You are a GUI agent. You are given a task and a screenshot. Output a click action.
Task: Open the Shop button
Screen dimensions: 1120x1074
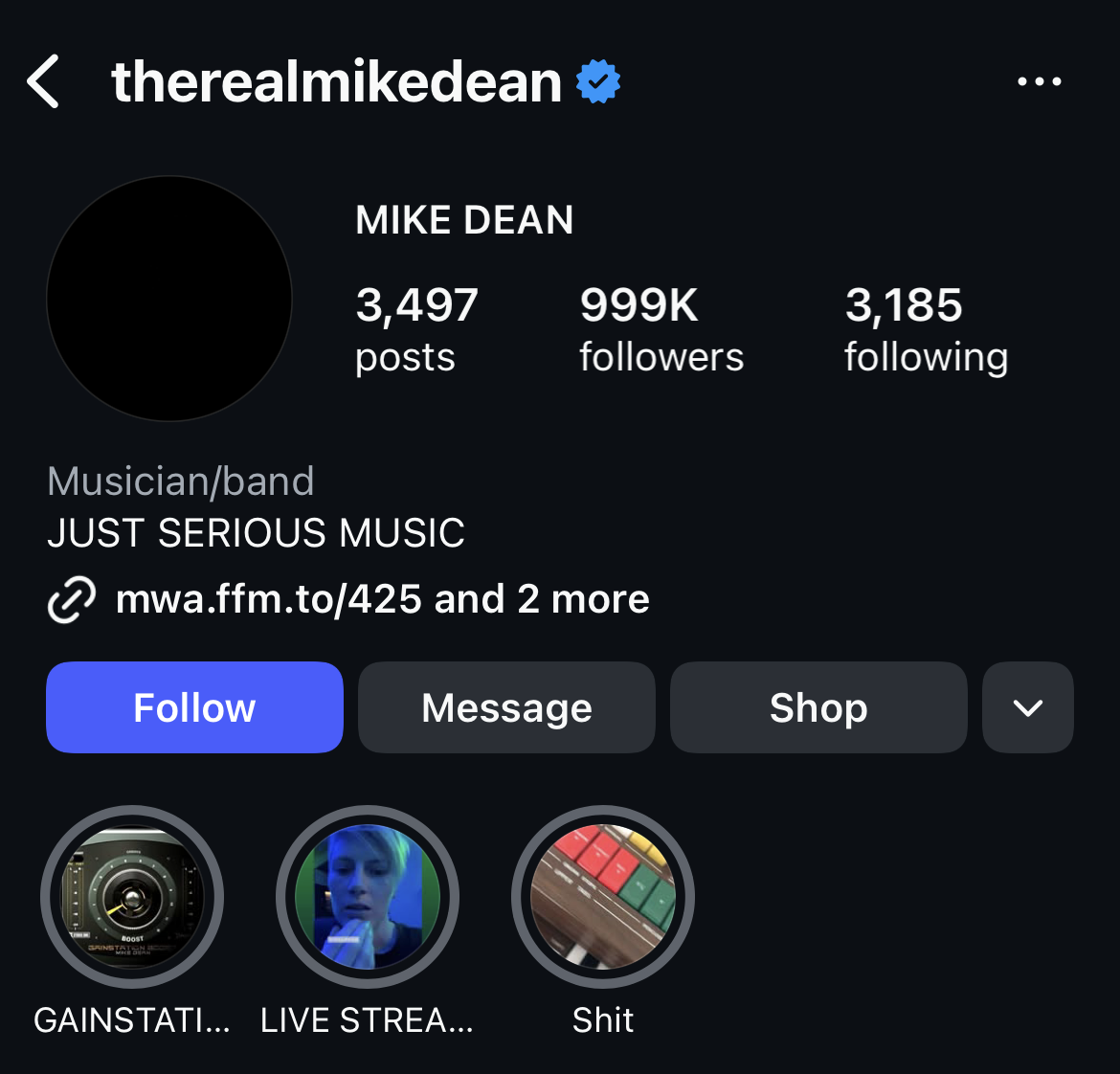click(818, 707)
